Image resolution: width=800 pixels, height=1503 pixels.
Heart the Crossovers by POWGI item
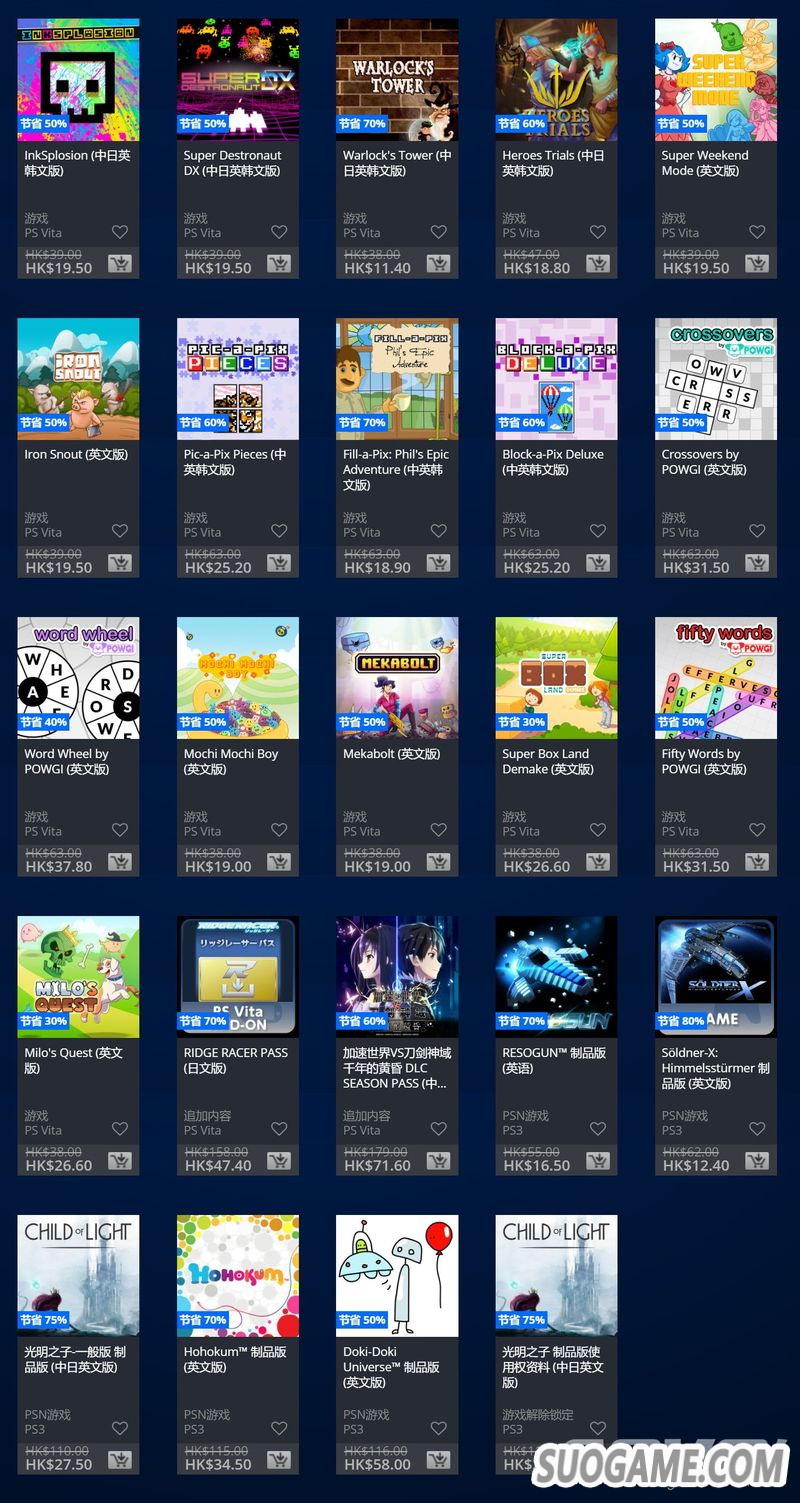757,531
